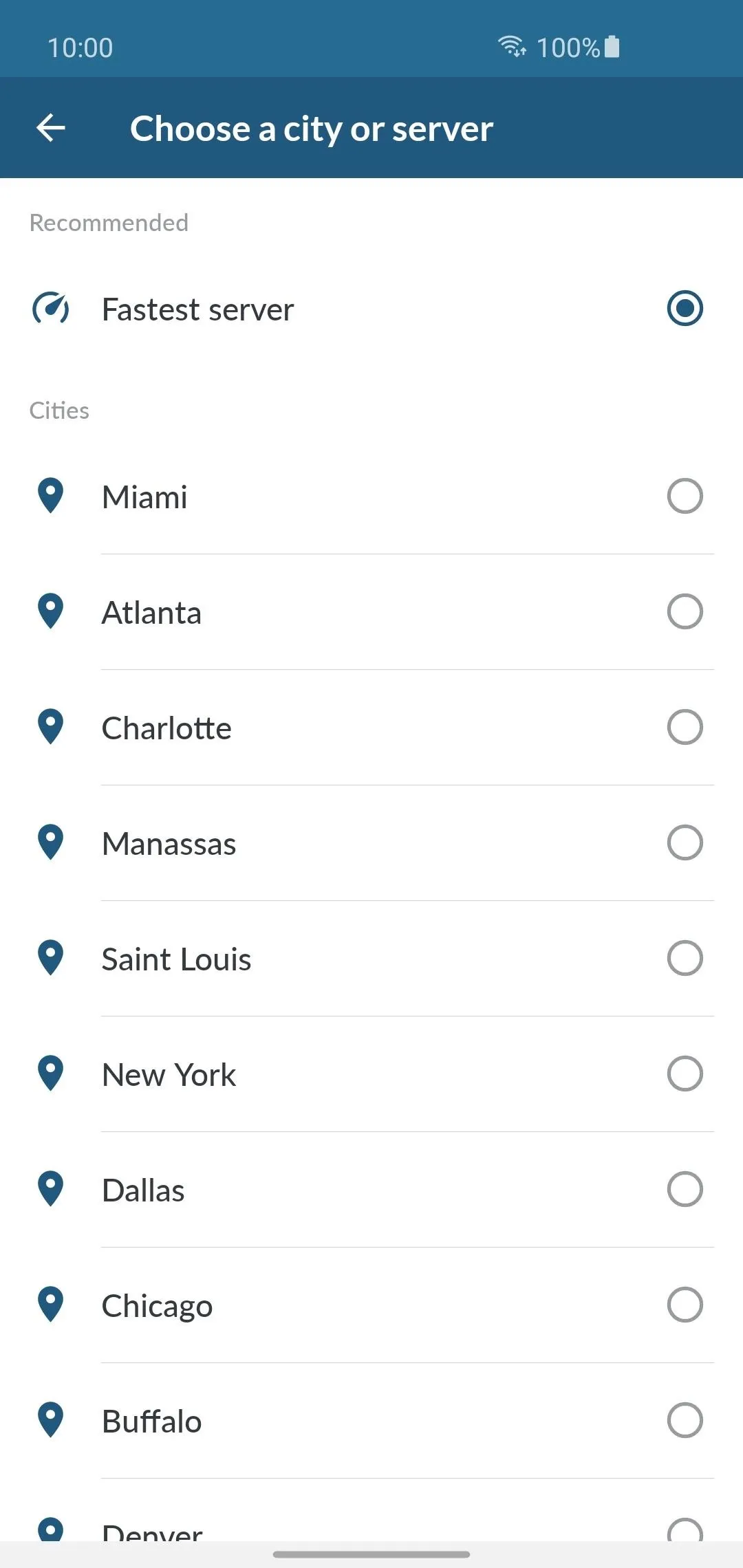743x1568 pixels.
Task: Select New York city server
Action: pyautogui.click(x=371, y=1074)
